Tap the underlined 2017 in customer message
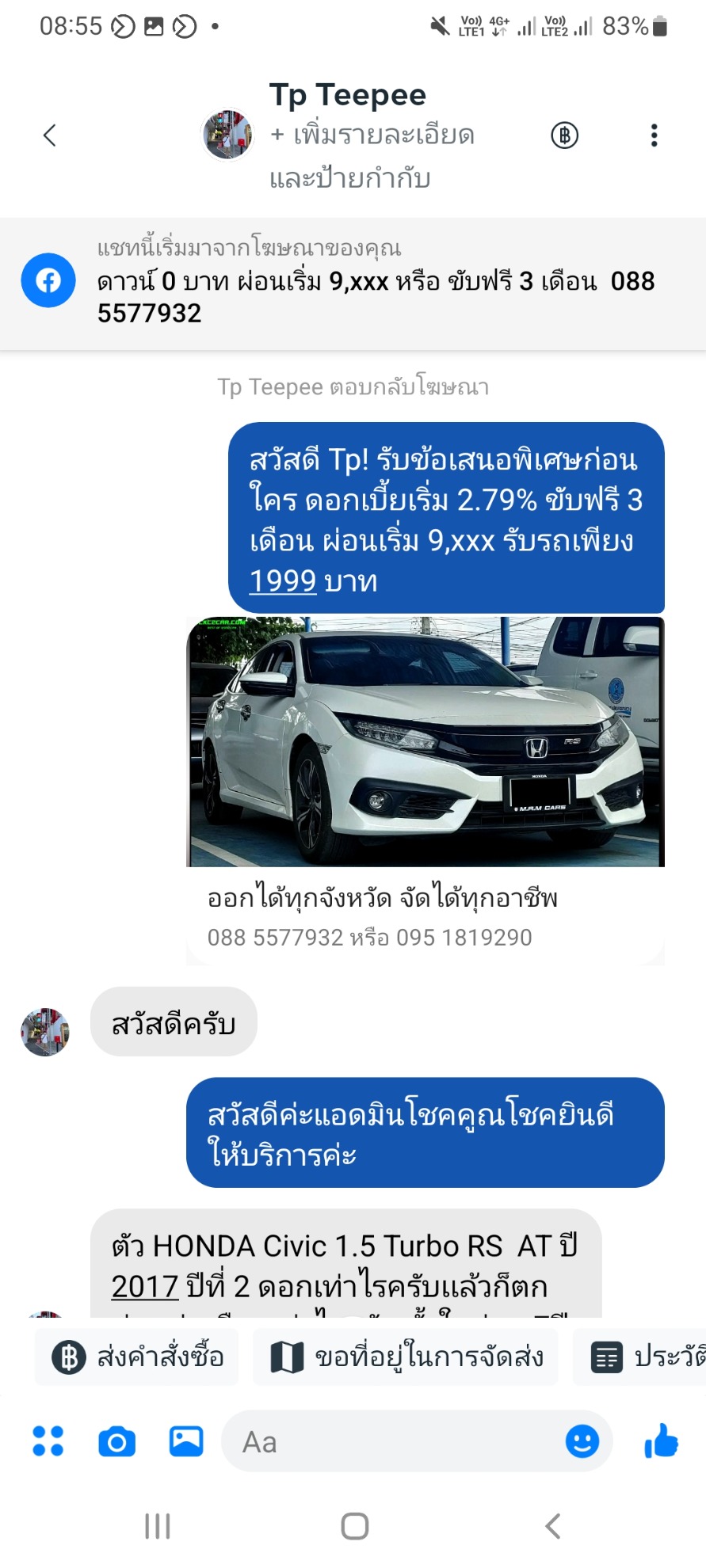706x1568 pixels. pyautogui.click(x=144, y=1287)
